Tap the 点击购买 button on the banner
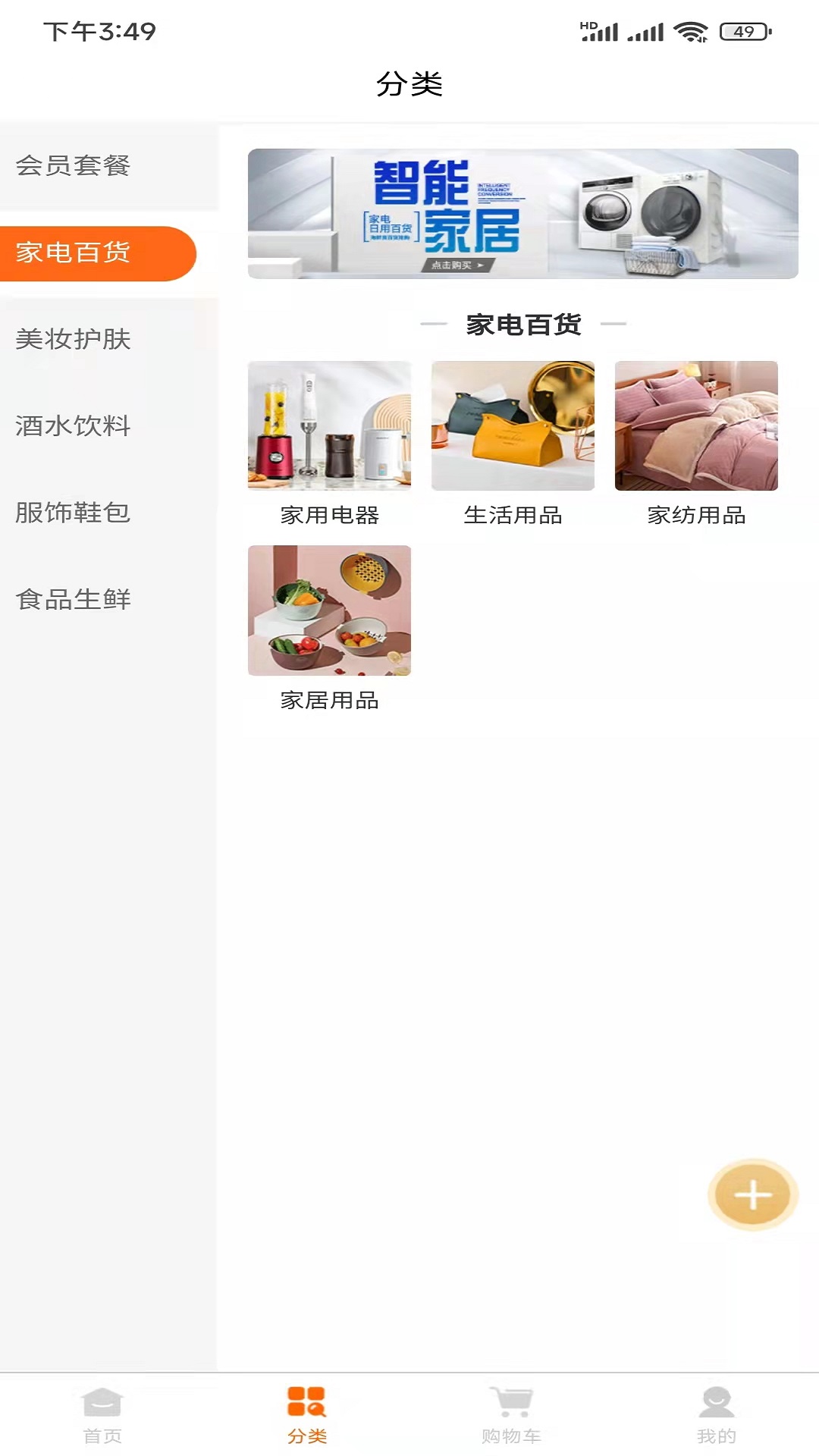Viewport: 819px width, 1456px height. click(x=456, y=266)
